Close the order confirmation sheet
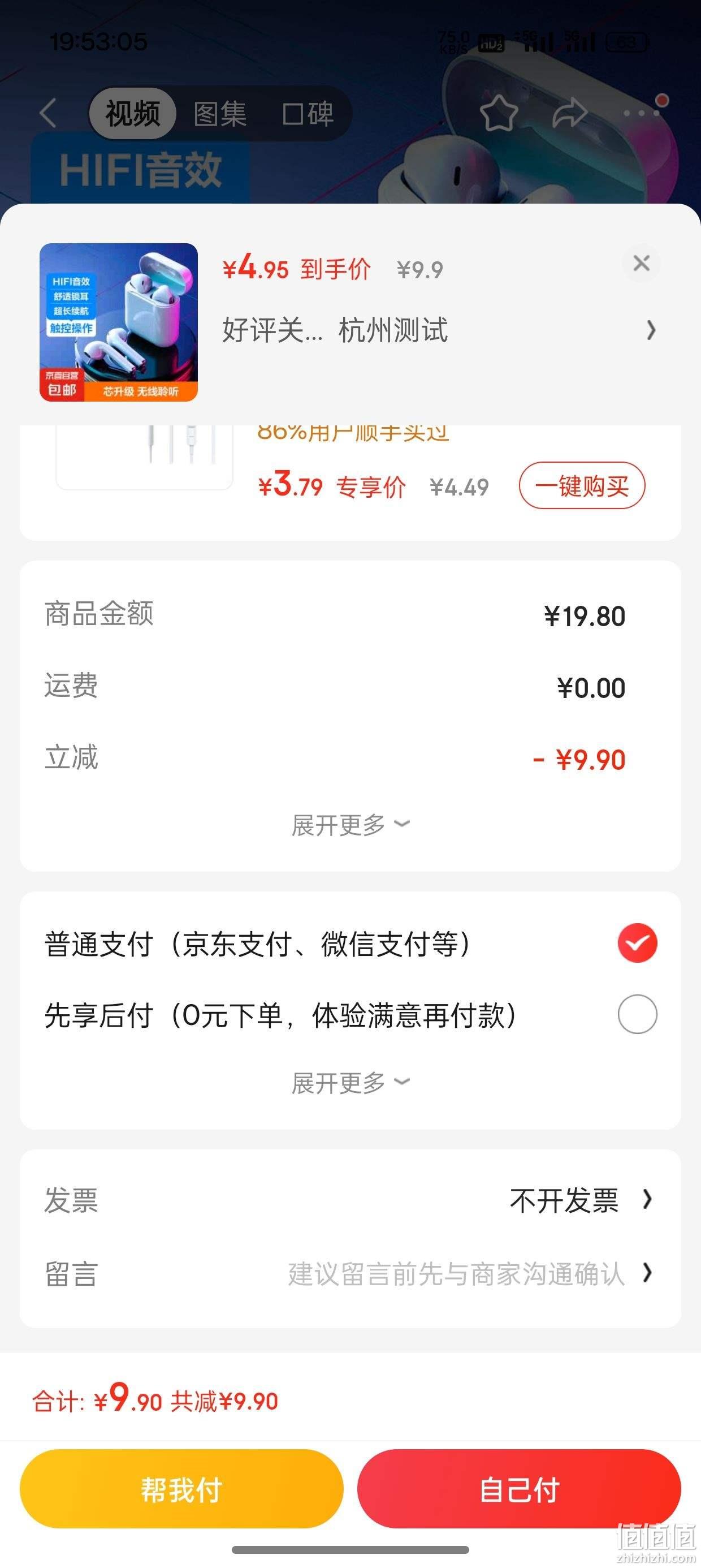Screen dimensions: 701x1568 (642, 263)
